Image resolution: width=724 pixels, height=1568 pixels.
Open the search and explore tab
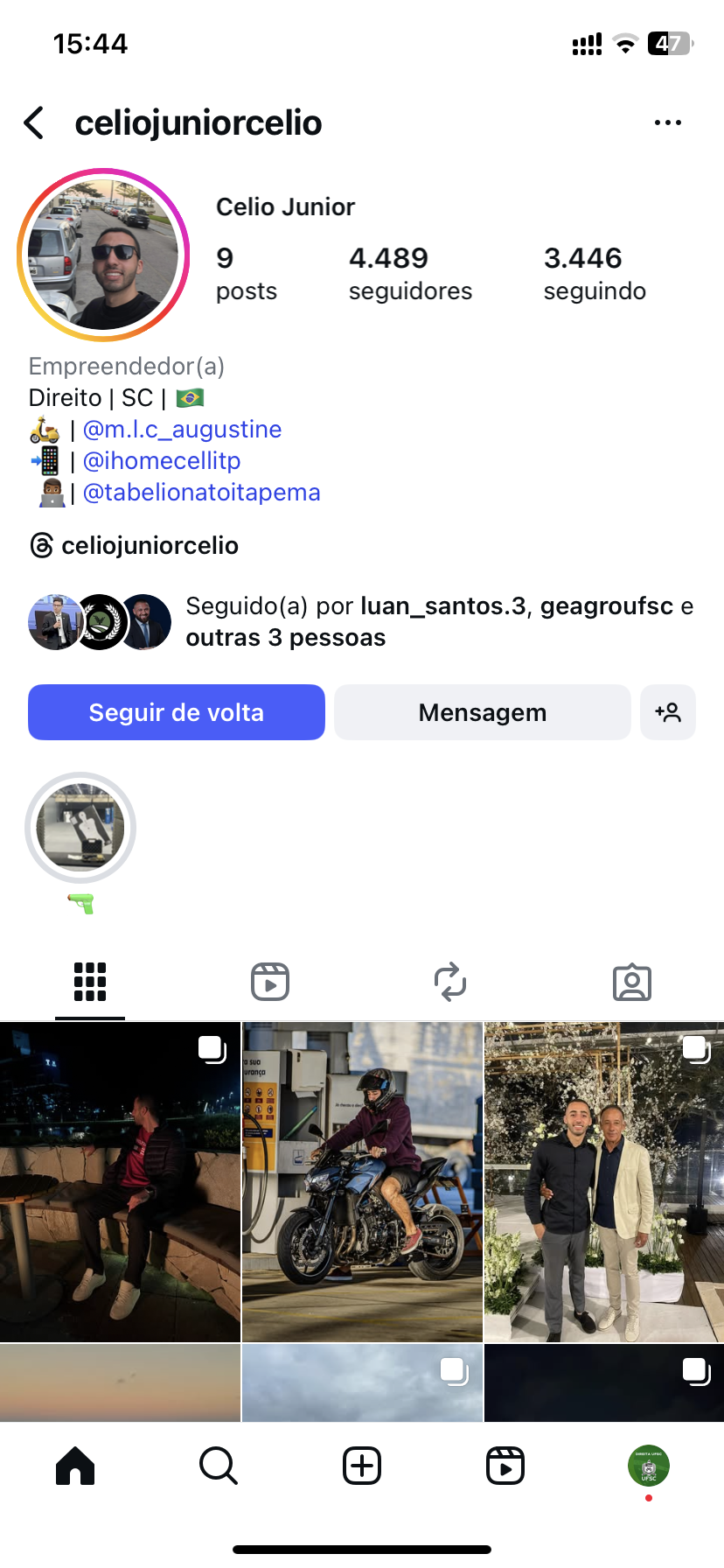[x=218, y=1466]
